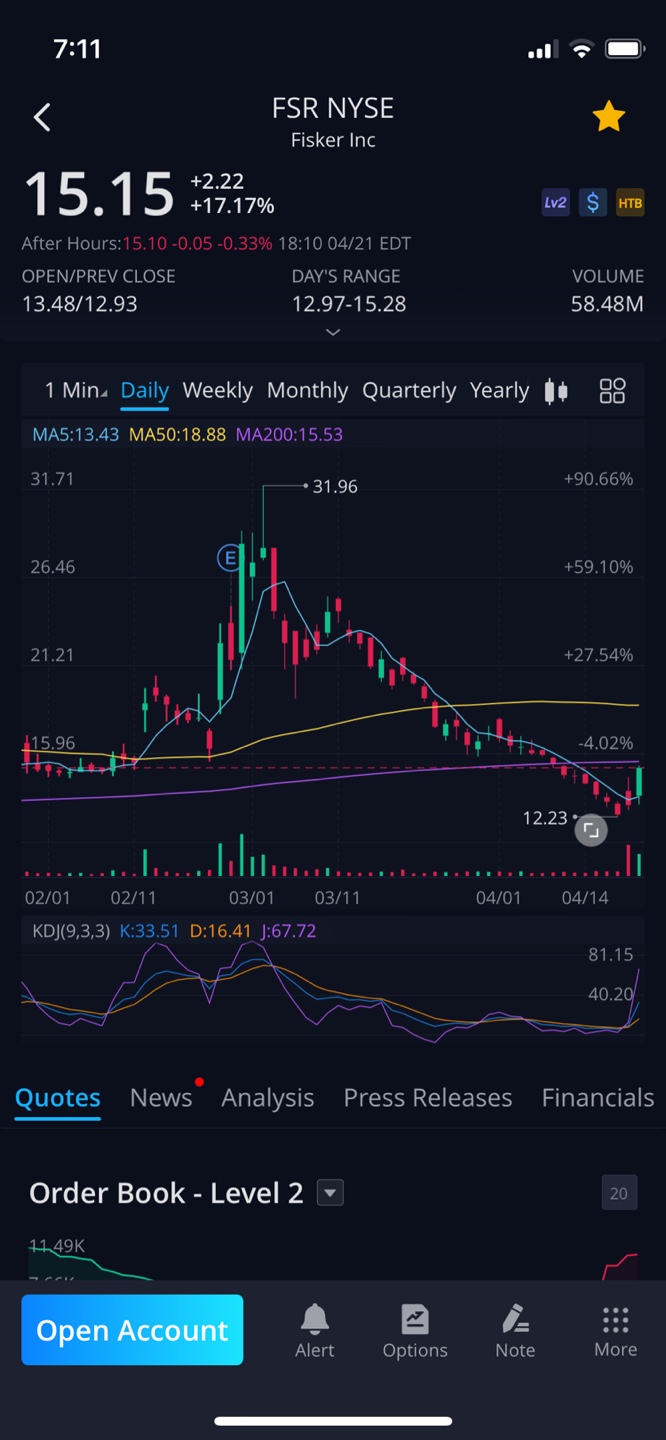Open the Options chain
666x1440 pixels.
click(x=415, y=1331)
